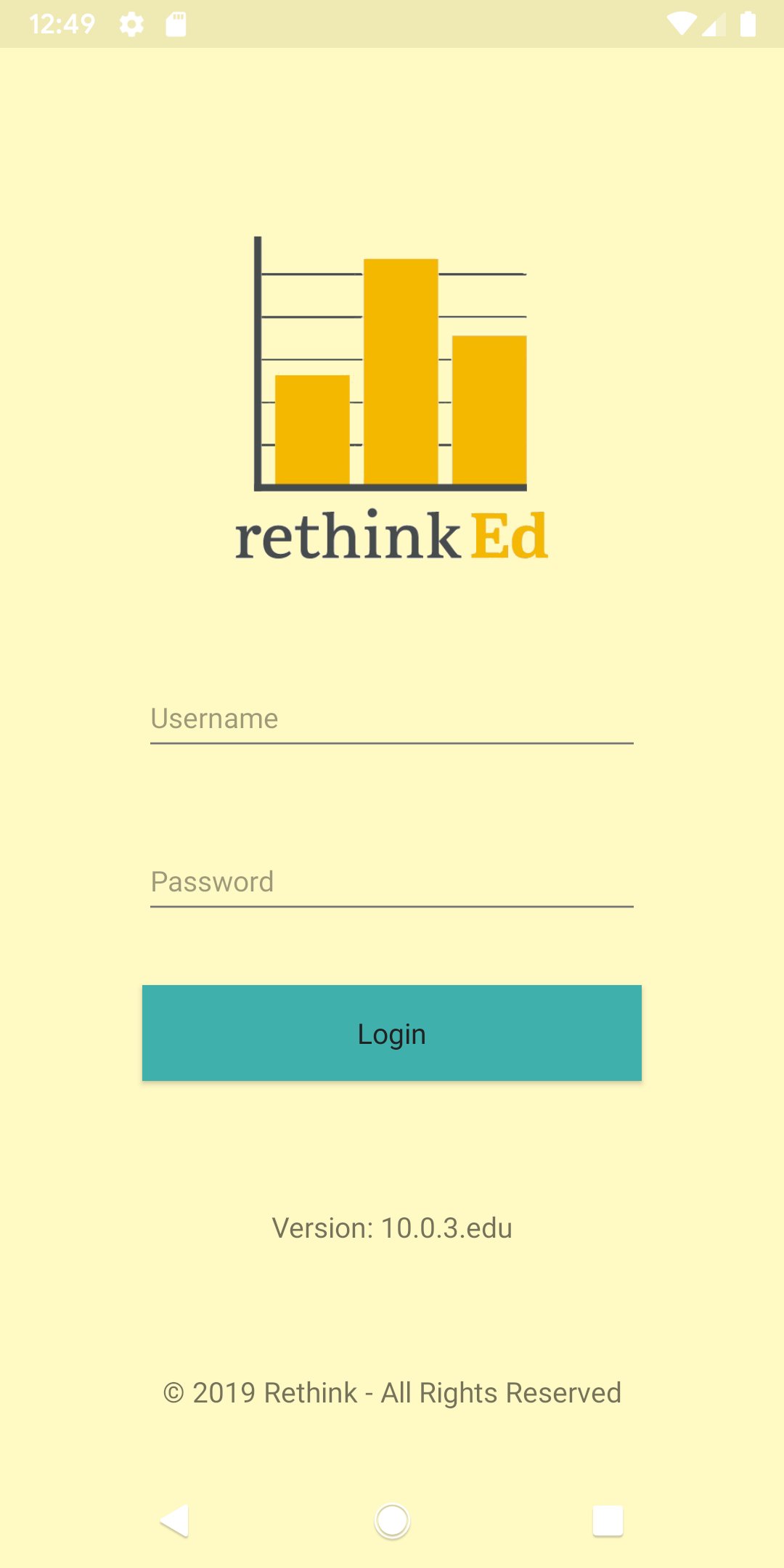Click the Password placeholder label
The image size is (784, 1568).
(x=211, y=881)
